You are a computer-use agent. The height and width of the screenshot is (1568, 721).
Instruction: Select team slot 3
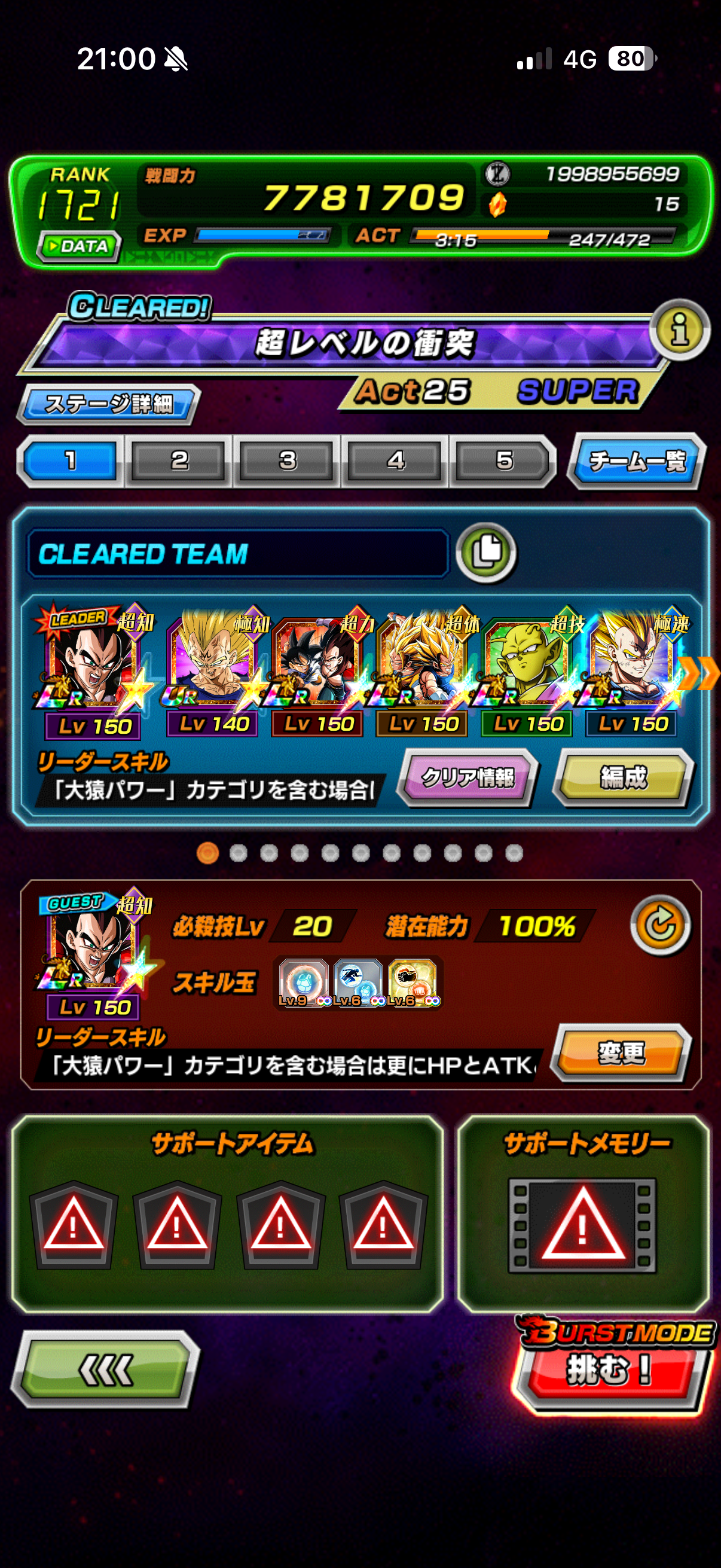pyautogui.click(x=286, y=461)
